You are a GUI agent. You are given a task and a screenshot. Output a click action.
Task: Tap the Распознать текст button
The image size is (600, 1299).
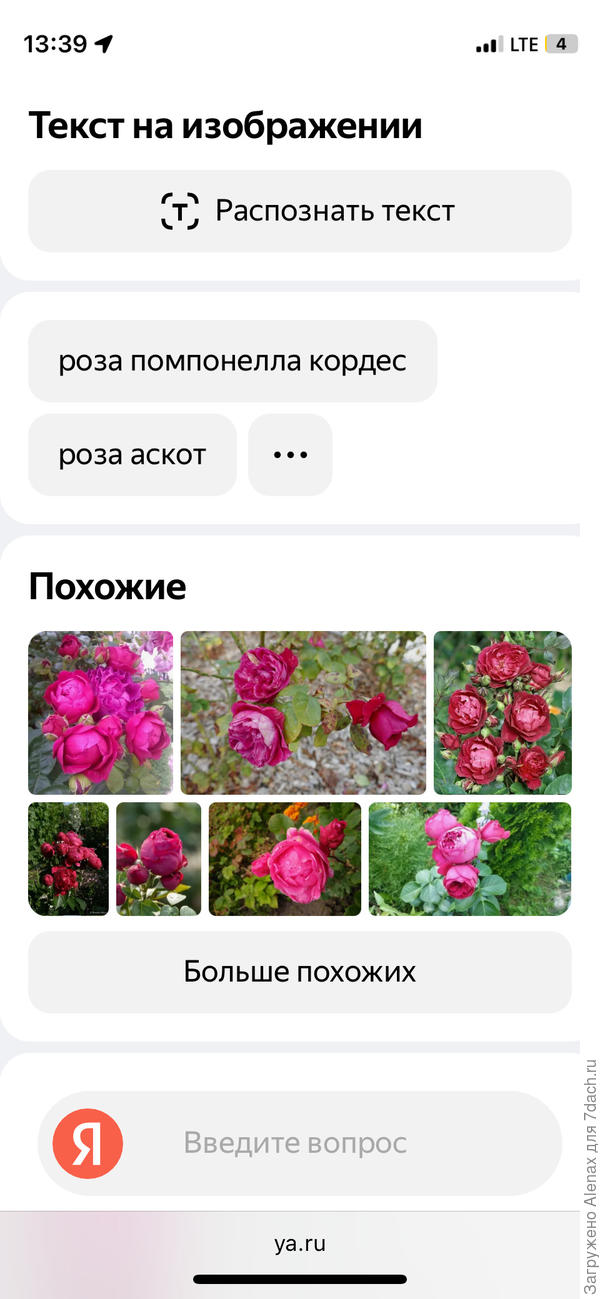(x=300, y=211)
